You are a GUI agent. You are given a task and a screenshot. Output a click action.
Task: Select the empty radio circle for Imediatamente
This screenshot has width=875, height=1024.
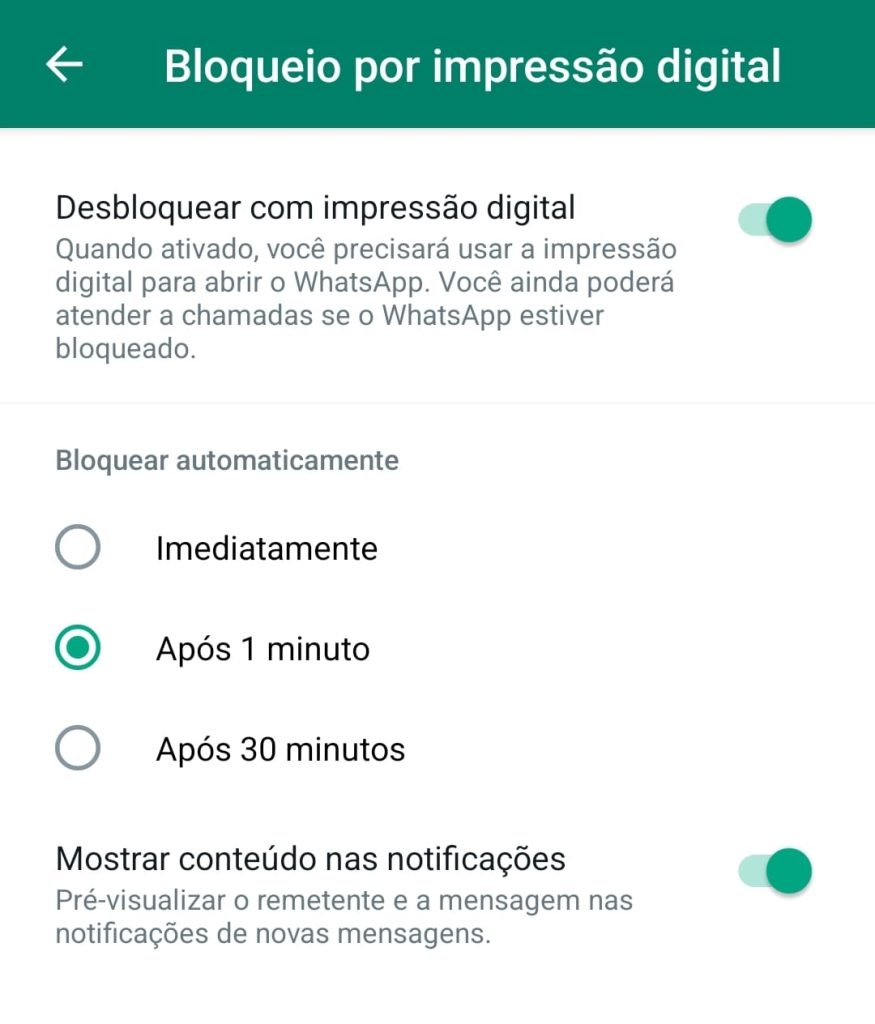[x=77, y=548]
